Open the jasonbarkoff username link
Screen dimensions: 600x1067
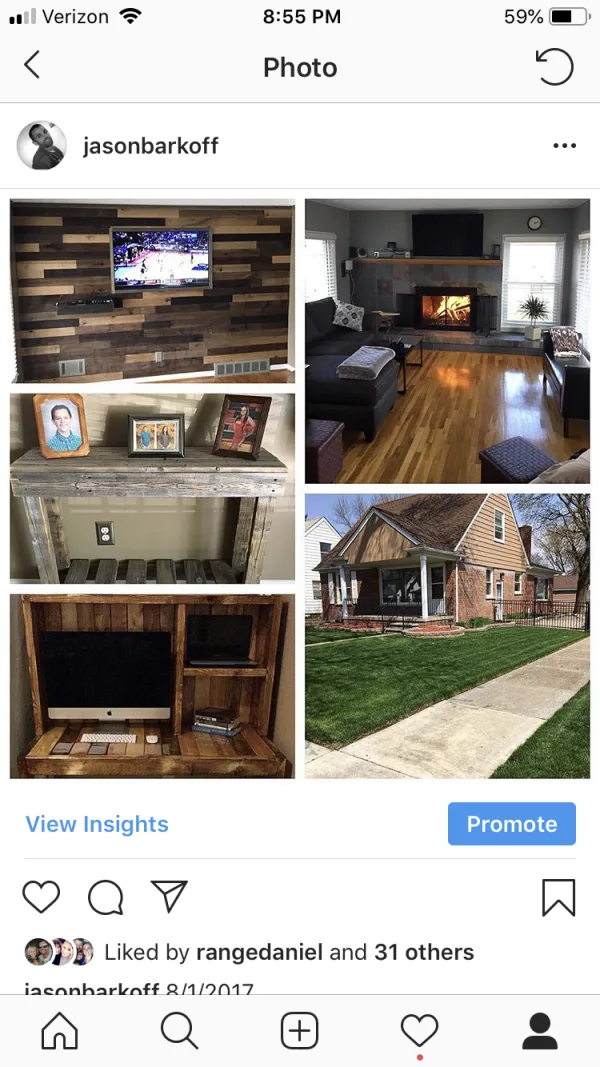[150, 146]
